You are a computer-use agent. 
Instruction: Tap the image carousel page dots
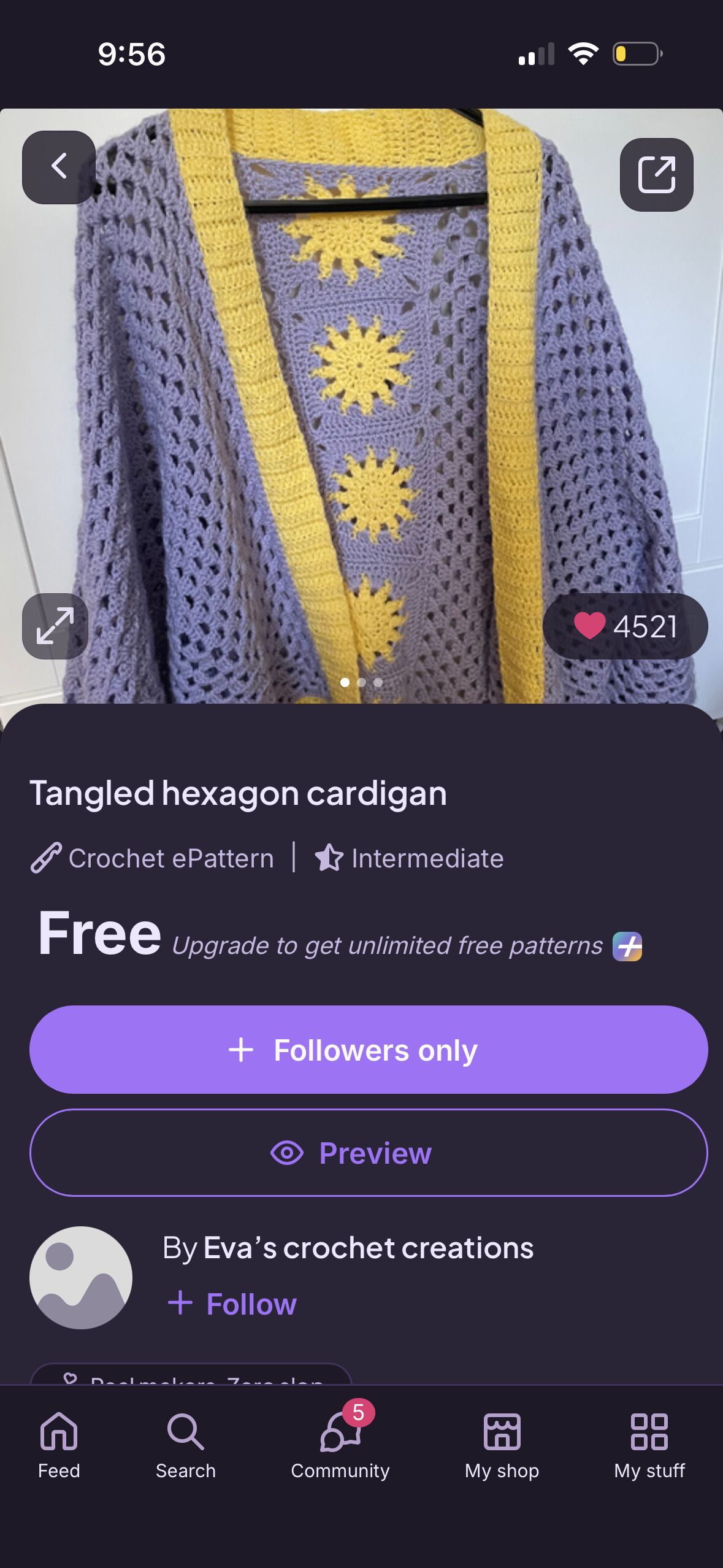click(361, 682)
